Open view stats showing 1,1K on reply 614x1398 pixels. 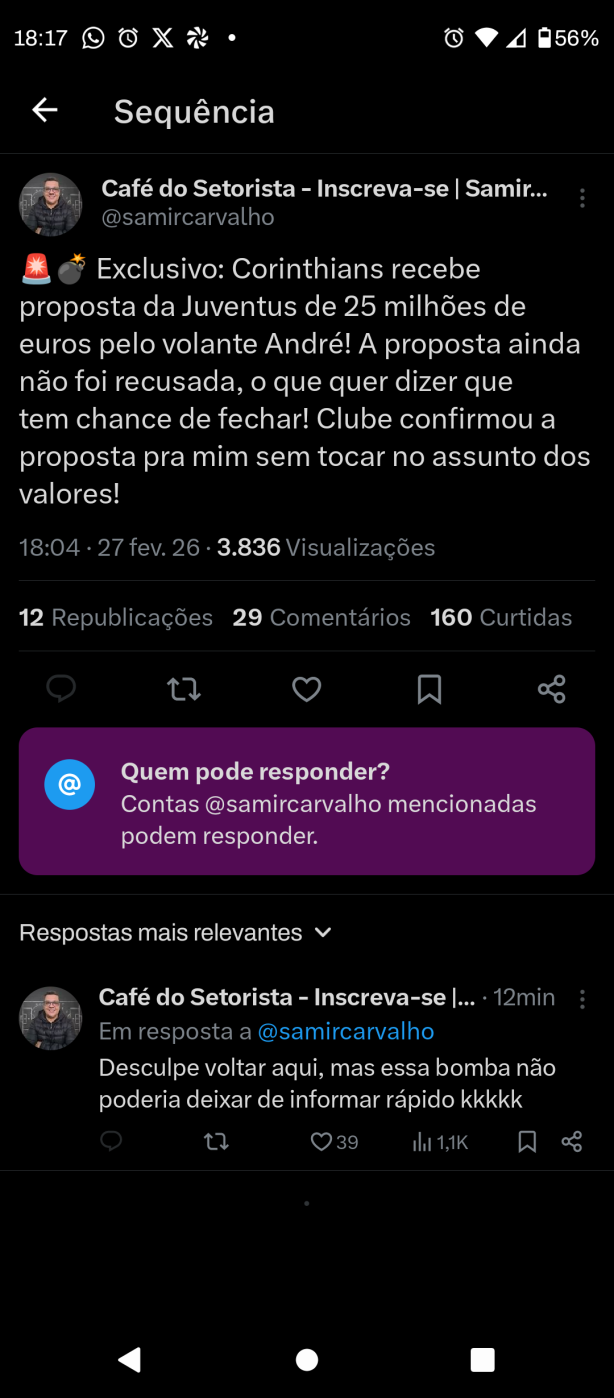[x=440, y=1142]
